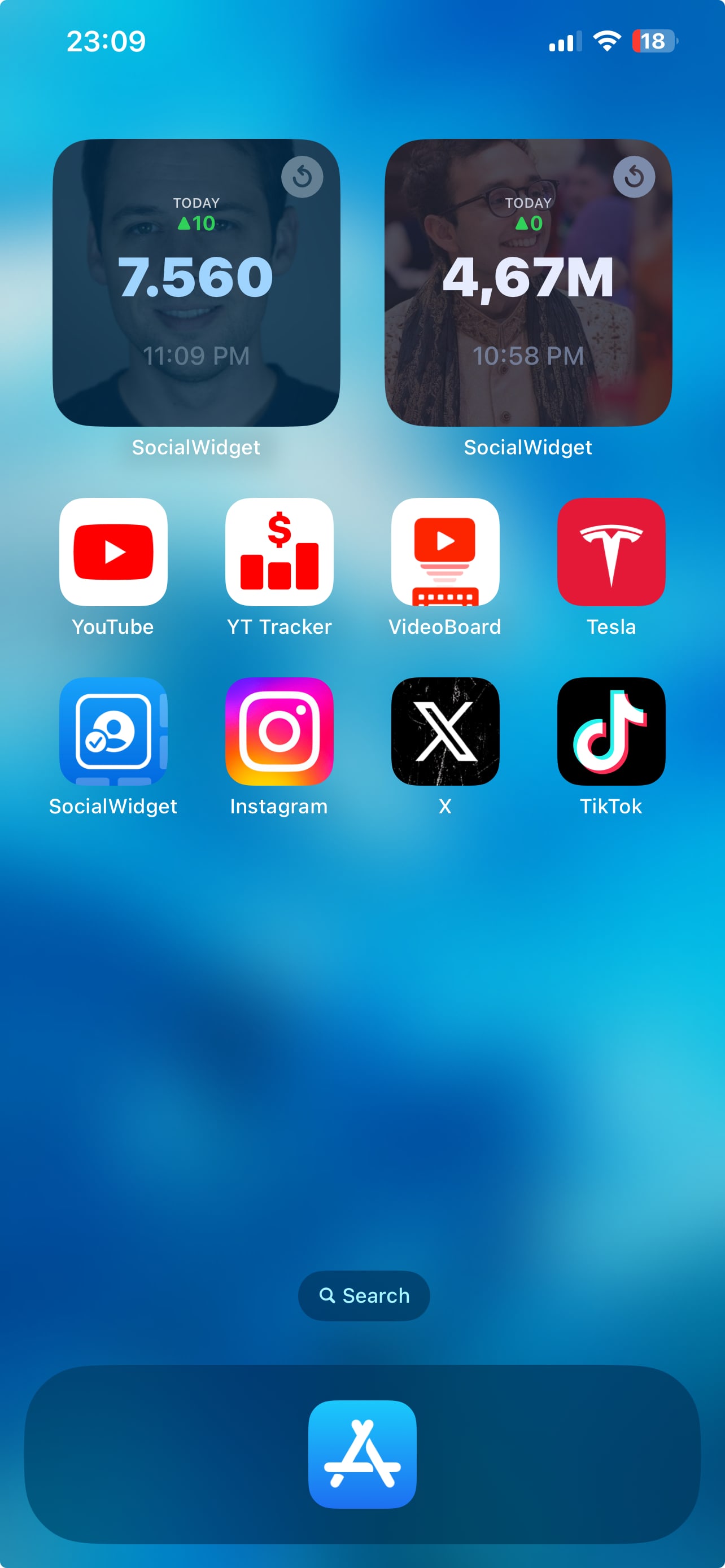Launch the X app

[x=445, y=731]
